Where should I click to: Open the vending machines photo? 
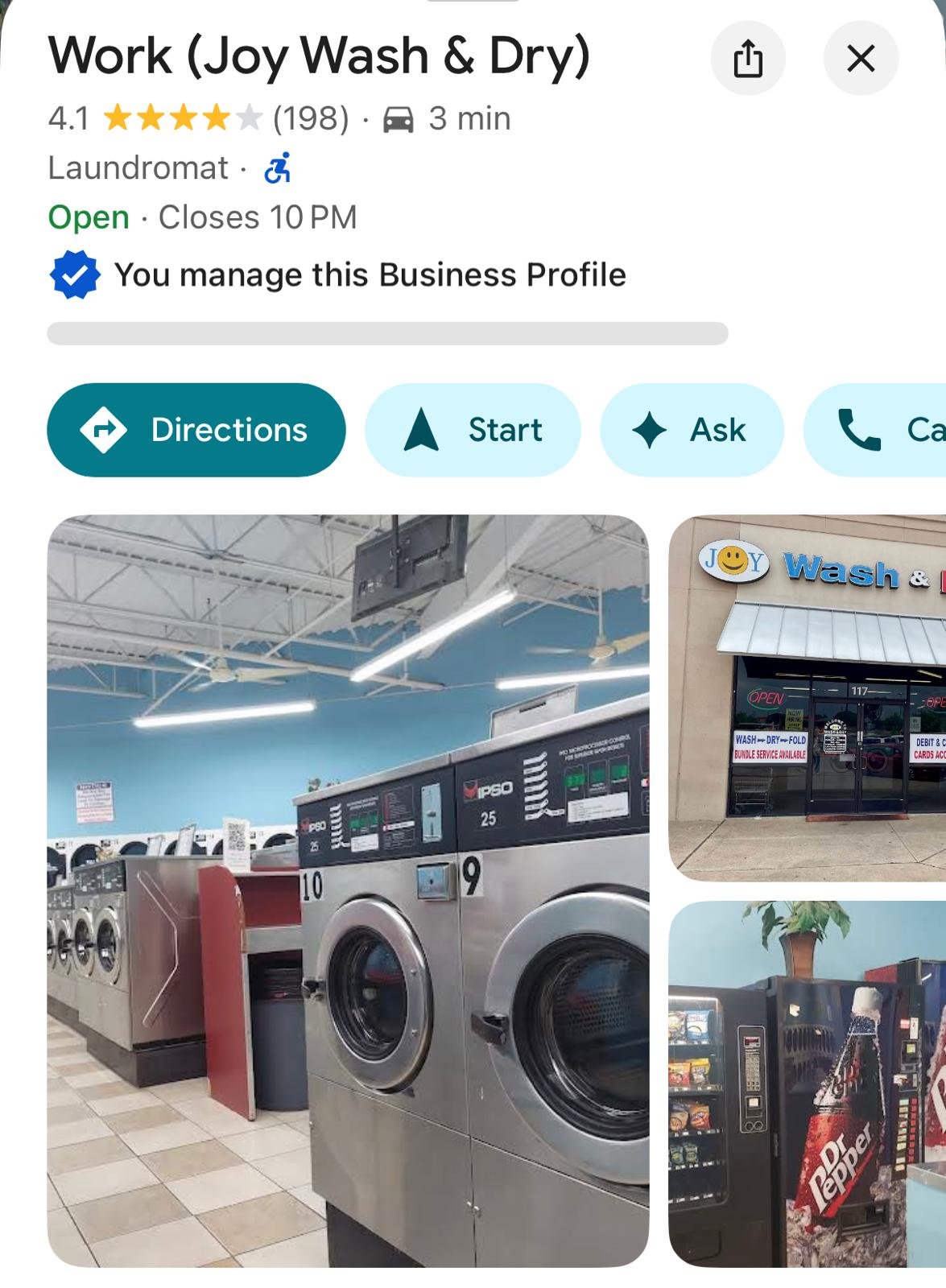(808, 1084)
